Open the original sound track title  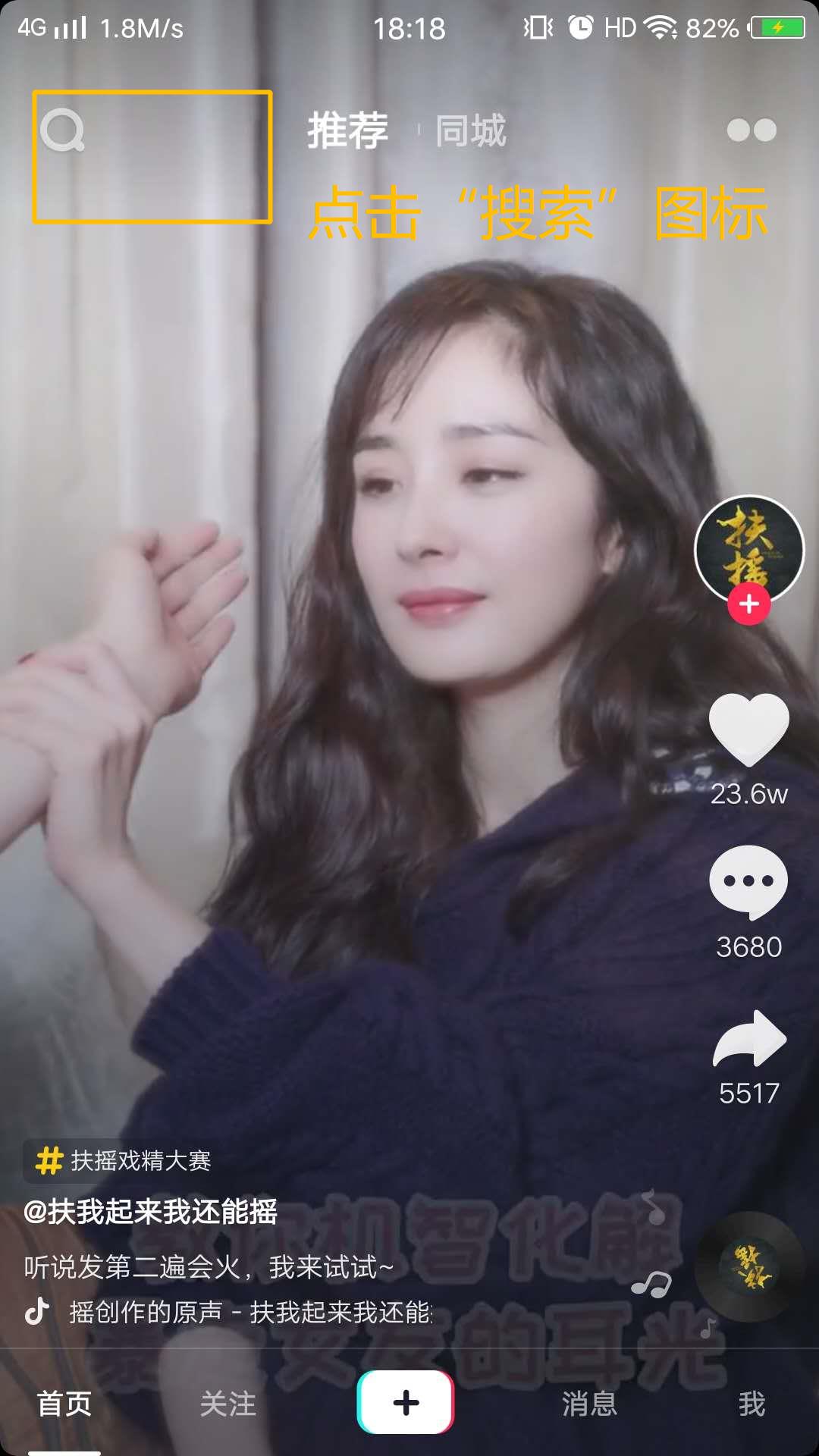(250, 1312)
